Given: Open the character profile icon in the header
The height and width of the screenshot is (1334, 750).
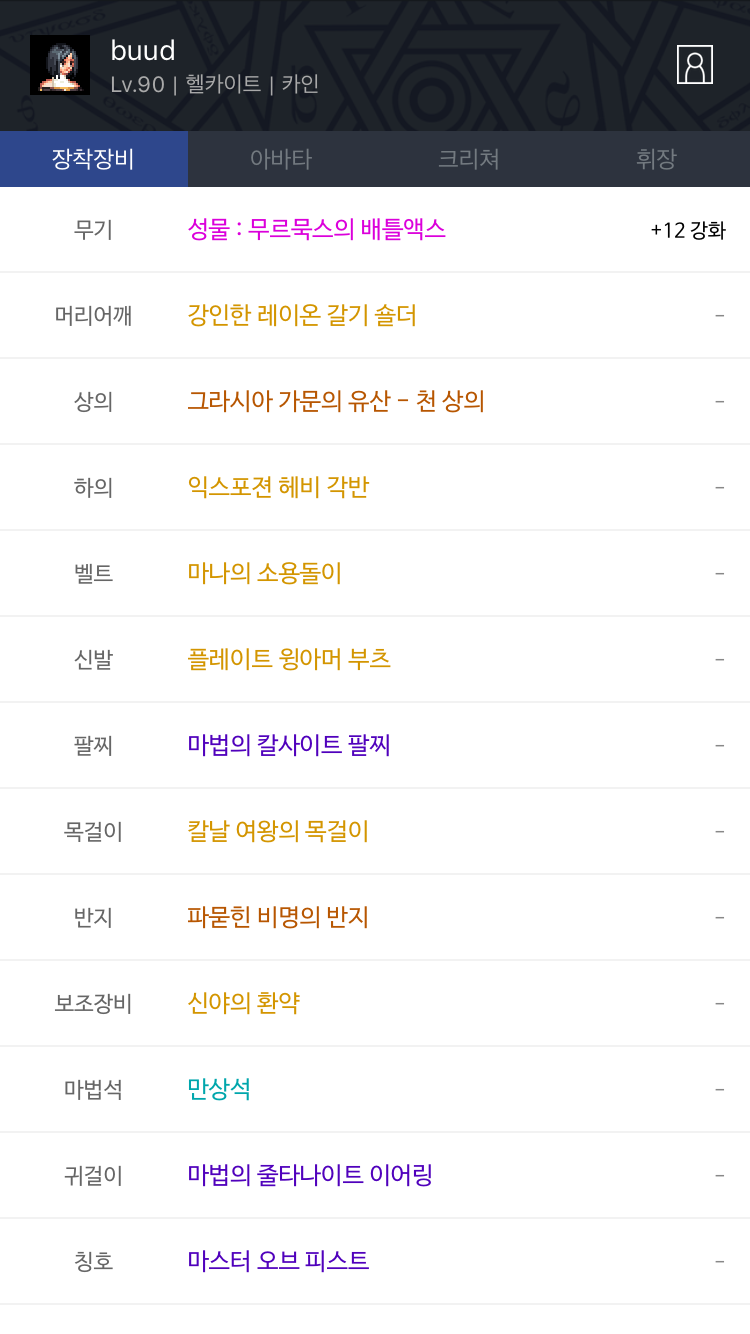Looking at the screenshot, I should click(694, 65).
